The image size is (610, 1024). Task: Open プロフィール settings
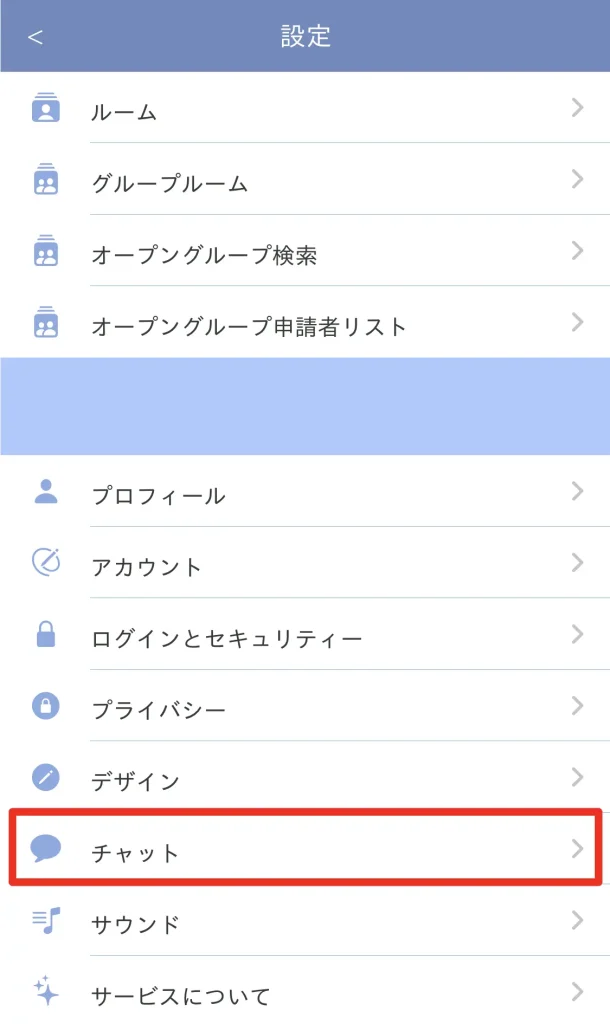(x=305, y=491)
